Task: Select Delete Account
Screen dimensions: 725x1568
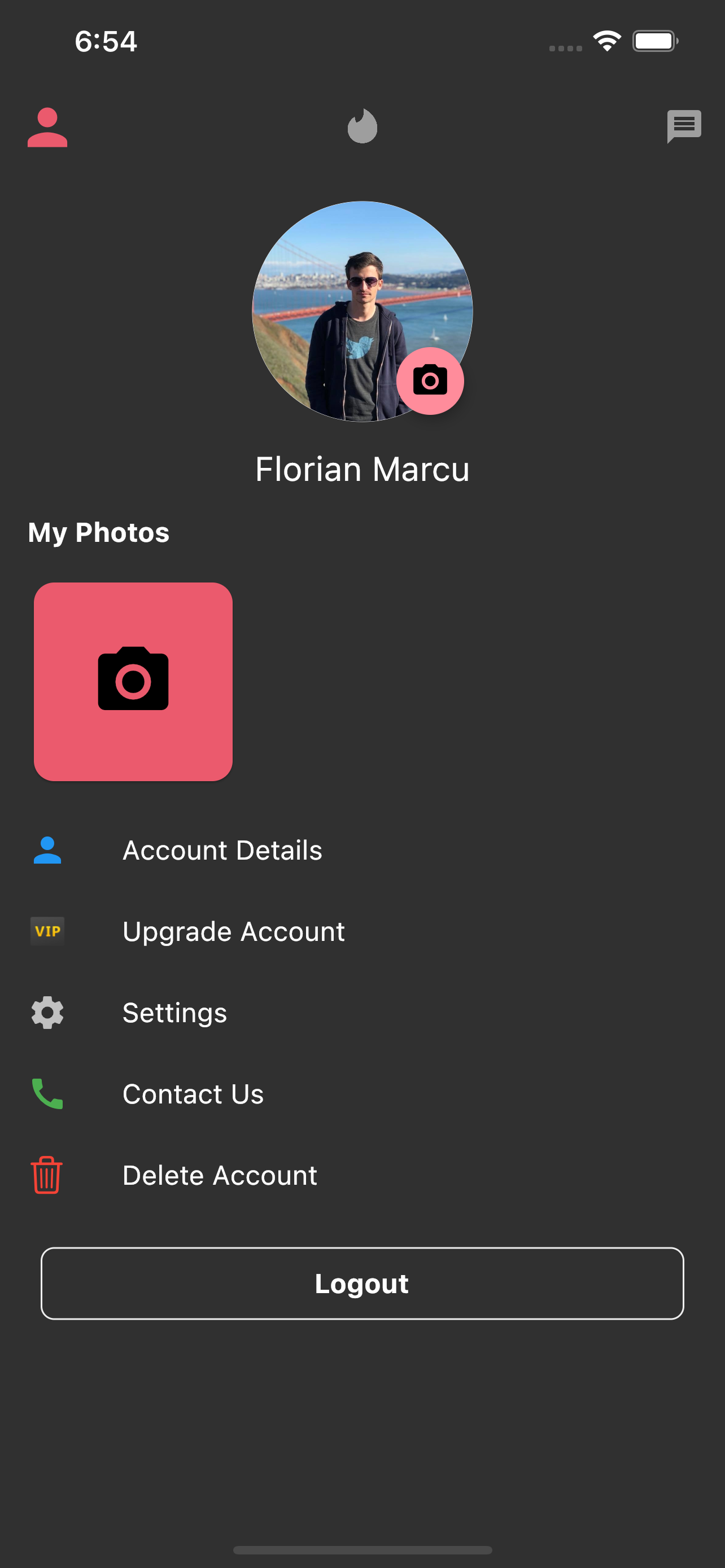Action: [x=220, y=1175]
